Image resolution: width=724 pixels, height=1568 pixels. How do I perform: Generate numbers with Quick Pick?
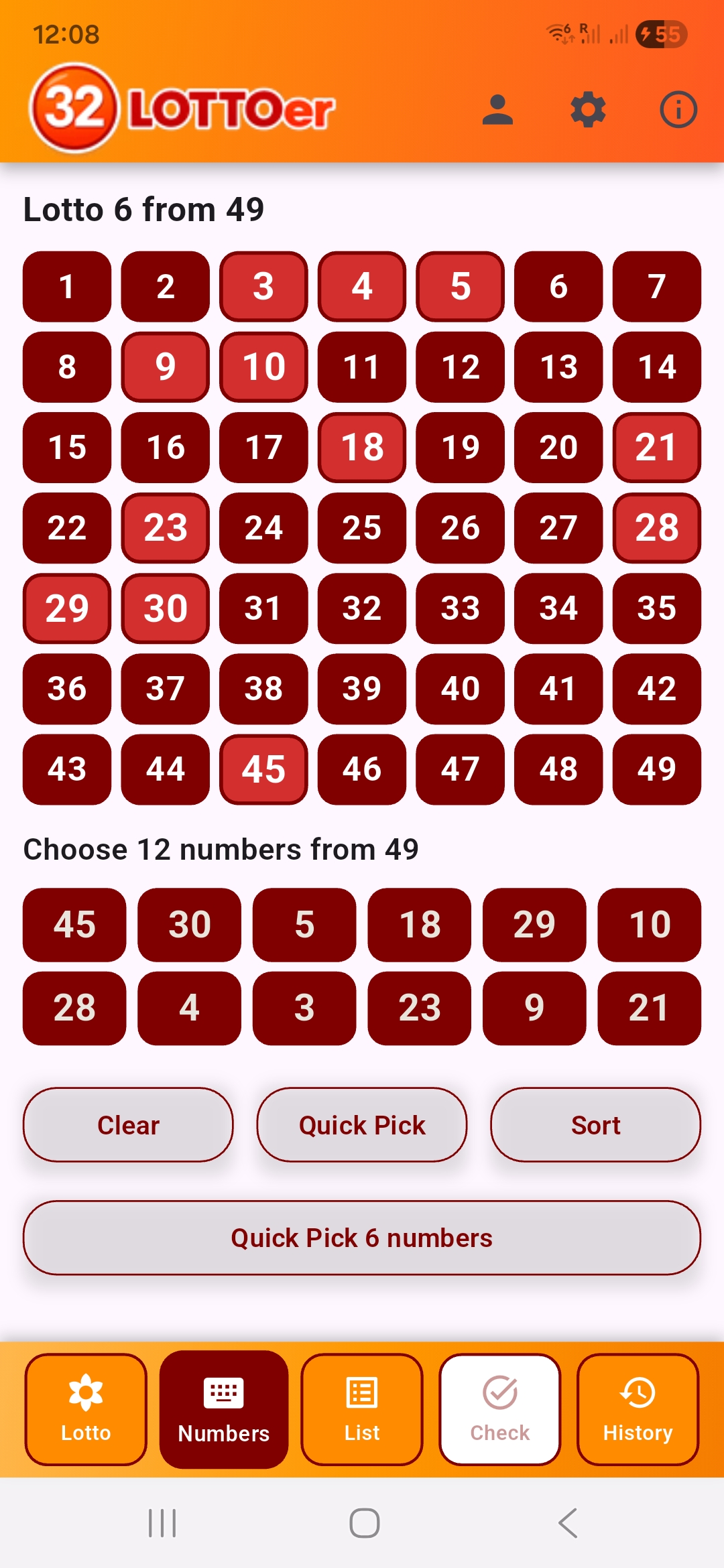[362, 1125]
